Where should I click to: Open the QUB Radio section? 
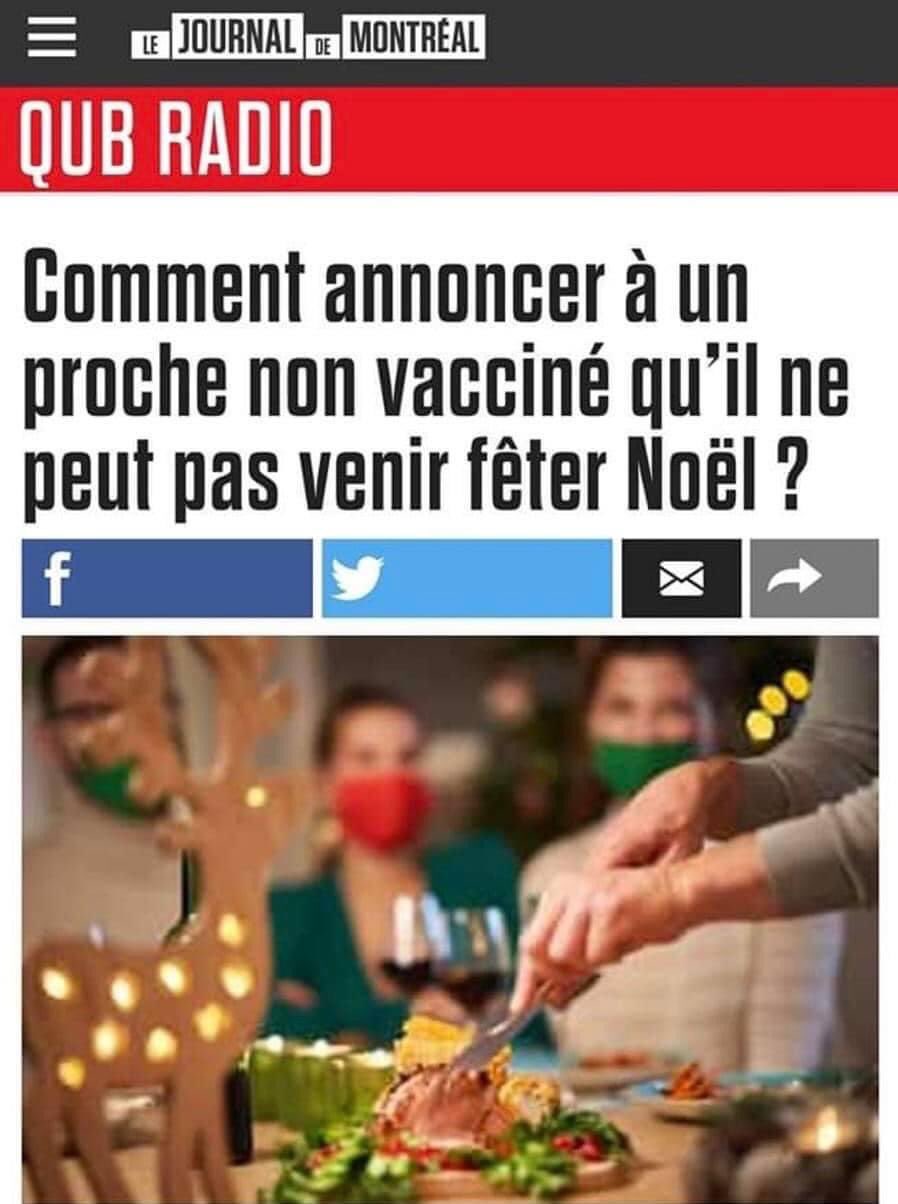point(176,139)
